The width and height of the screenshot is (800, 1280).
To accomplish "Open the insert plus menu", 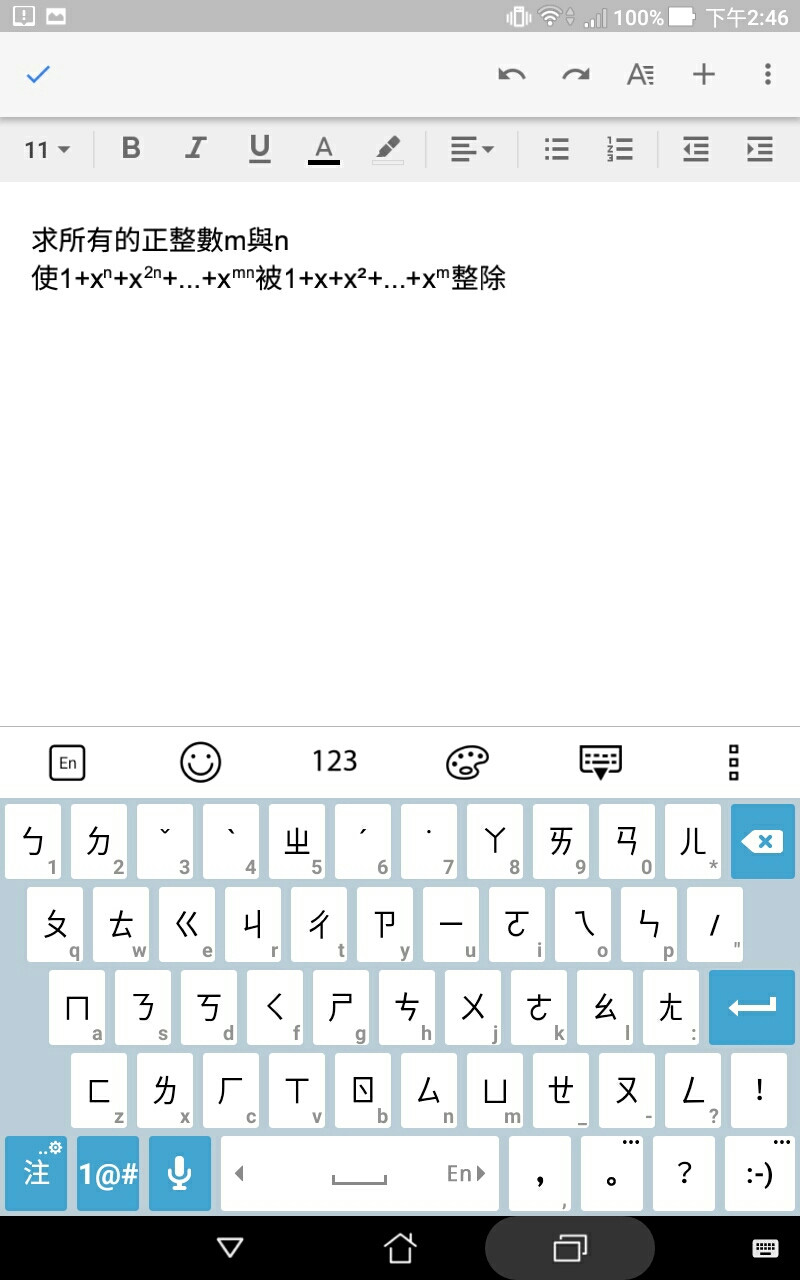I will [x=704, y=74].
